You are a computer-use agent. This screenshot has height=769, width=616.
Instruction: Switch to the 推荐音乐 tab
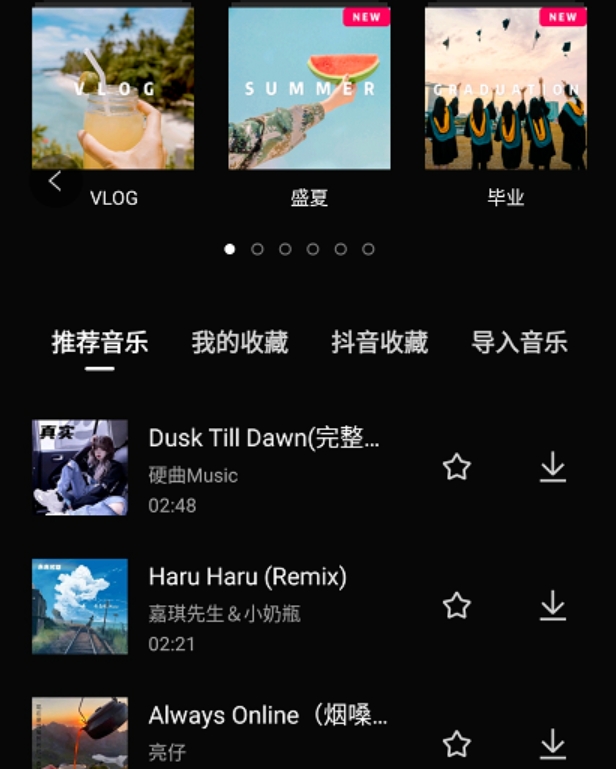[100, 343]
